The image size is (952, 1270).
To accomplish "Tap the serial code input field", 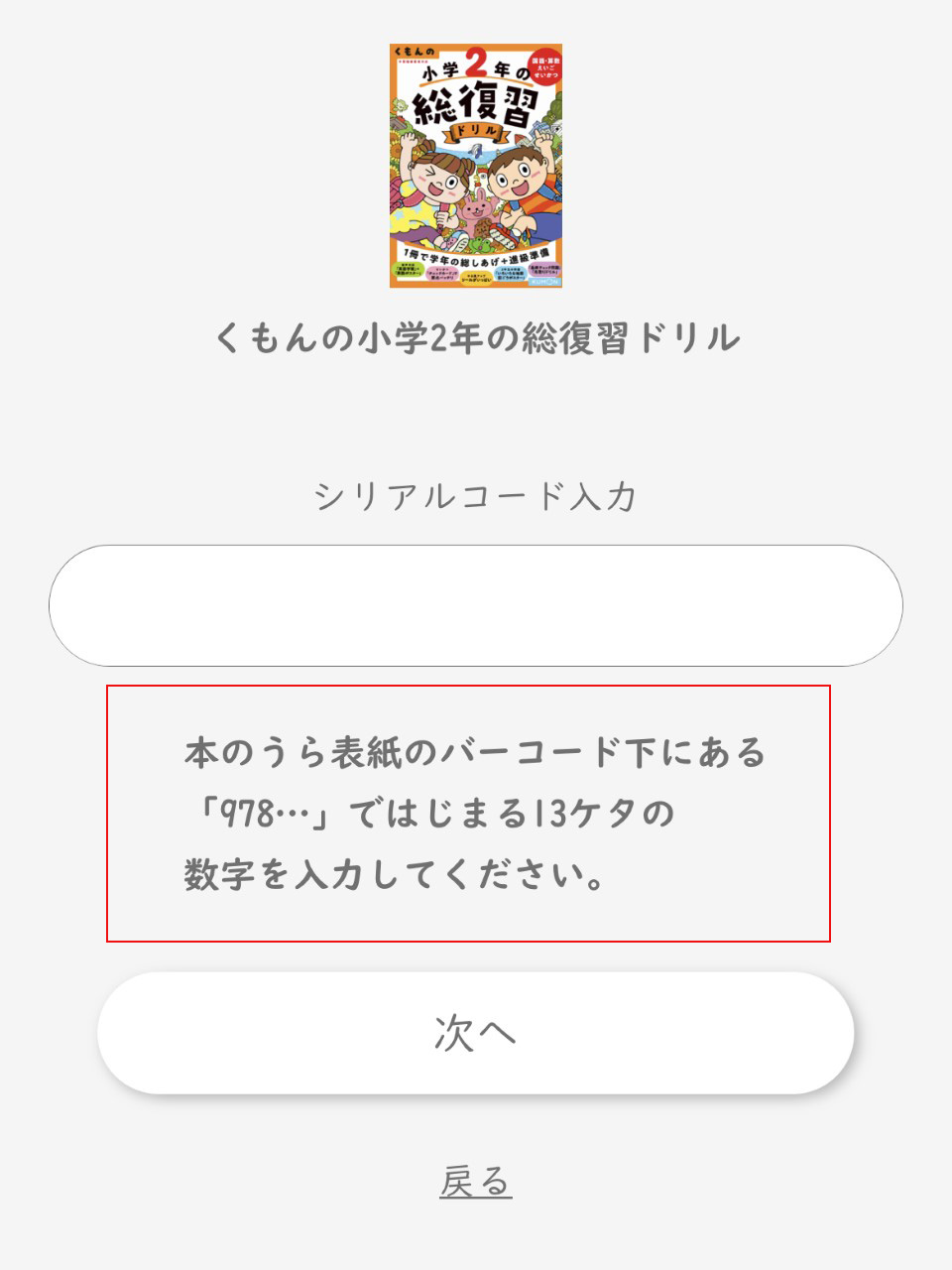I will click(476, 605).
